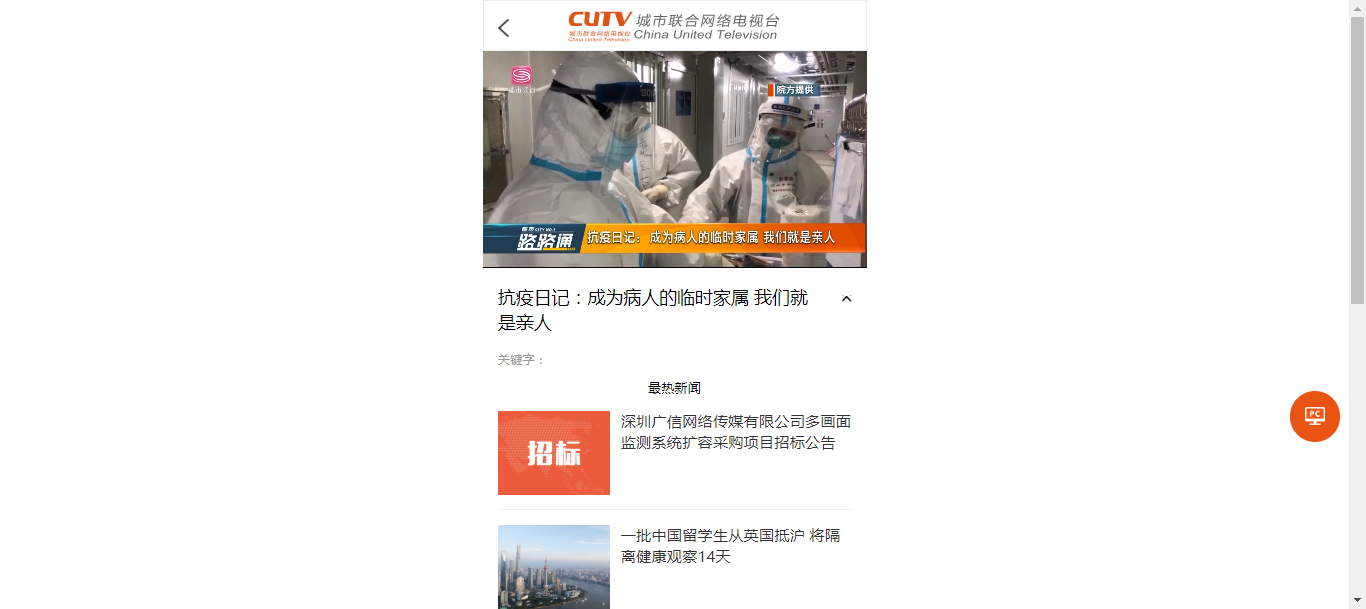Viewport: 1366px width, 609px height.
Task: Collapse the article title details
Action: [x=846, y=298]
